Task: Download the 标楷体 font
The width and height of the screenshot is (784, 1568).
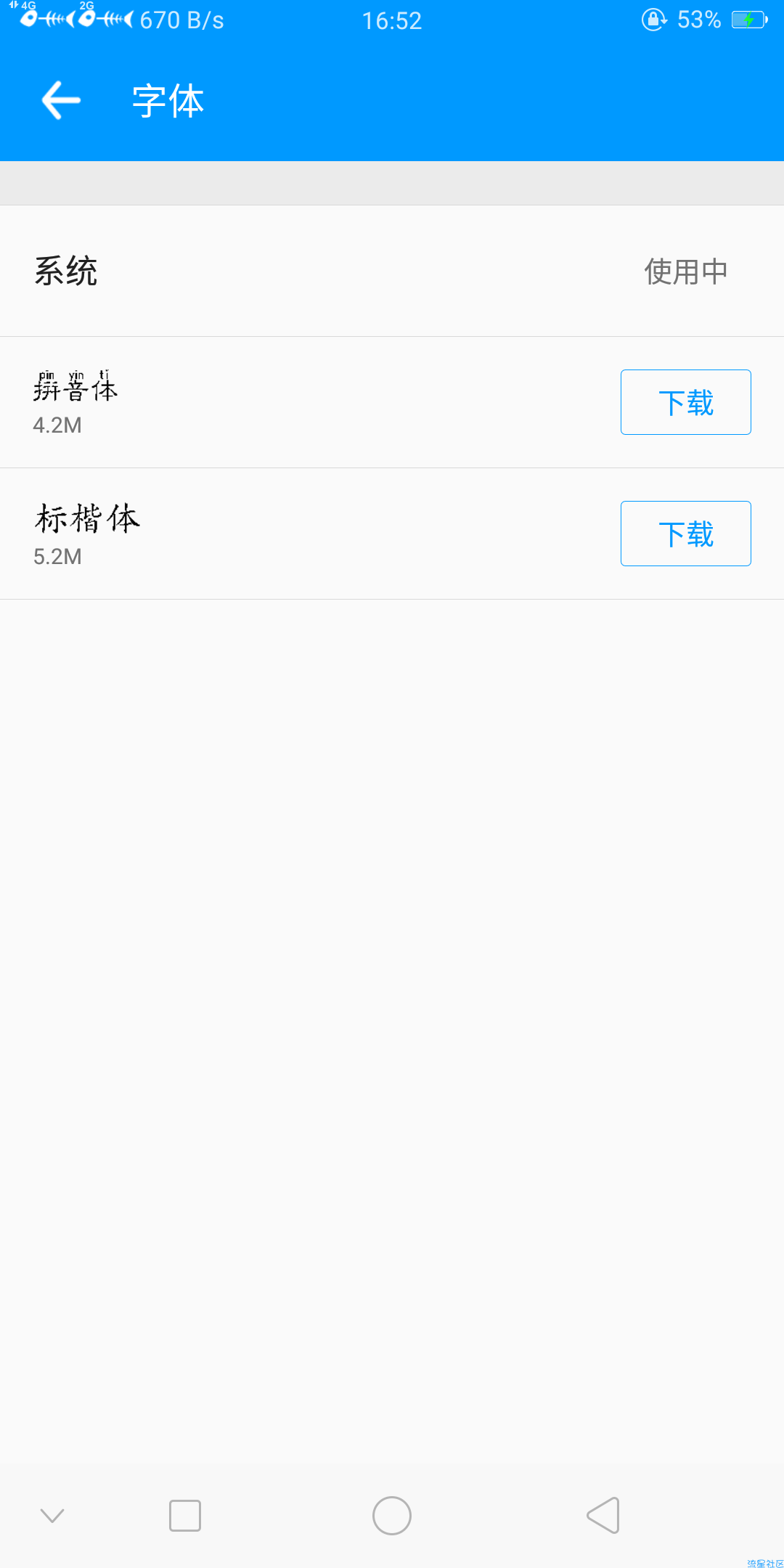Action: (685, 534)
